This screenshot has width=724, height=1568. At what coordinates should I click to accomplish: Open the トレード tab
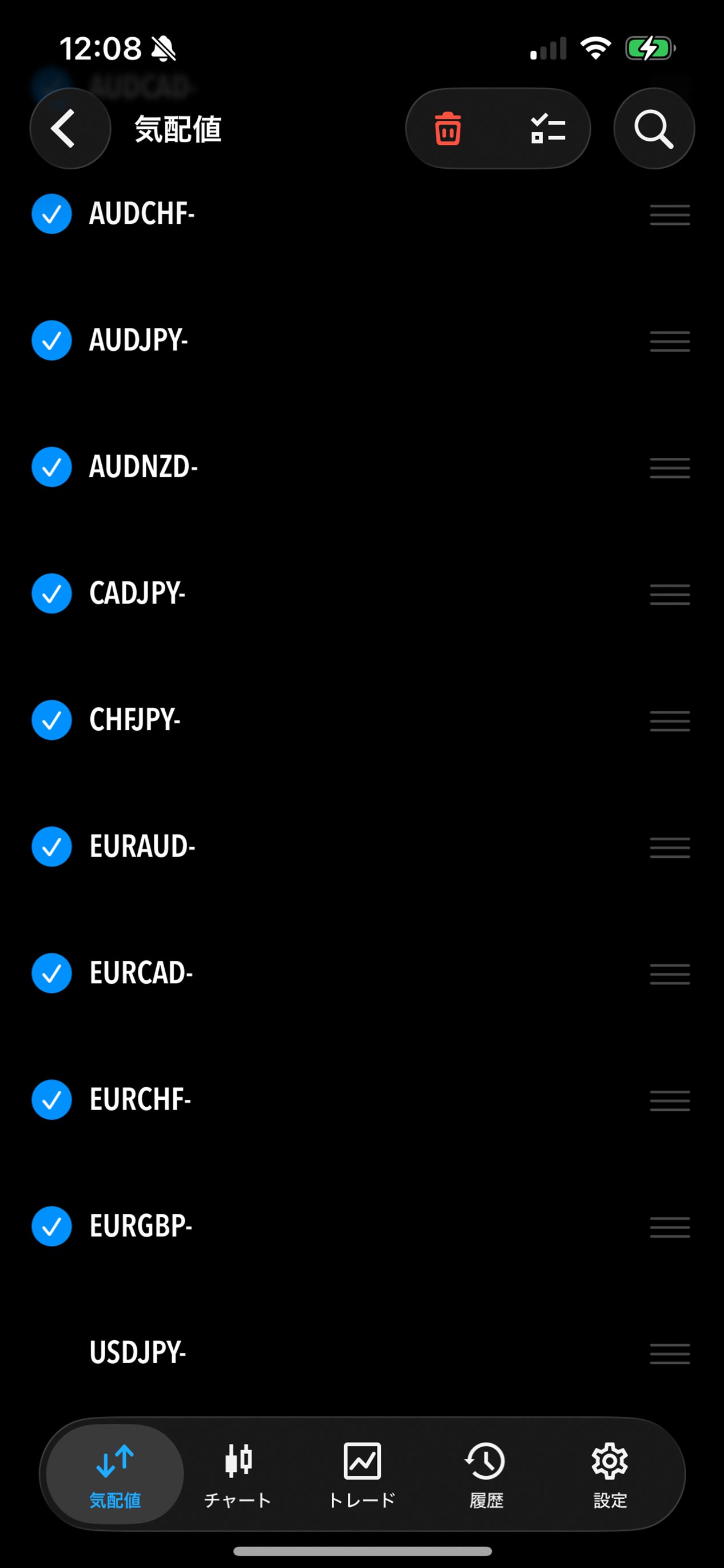(362, 1474)
